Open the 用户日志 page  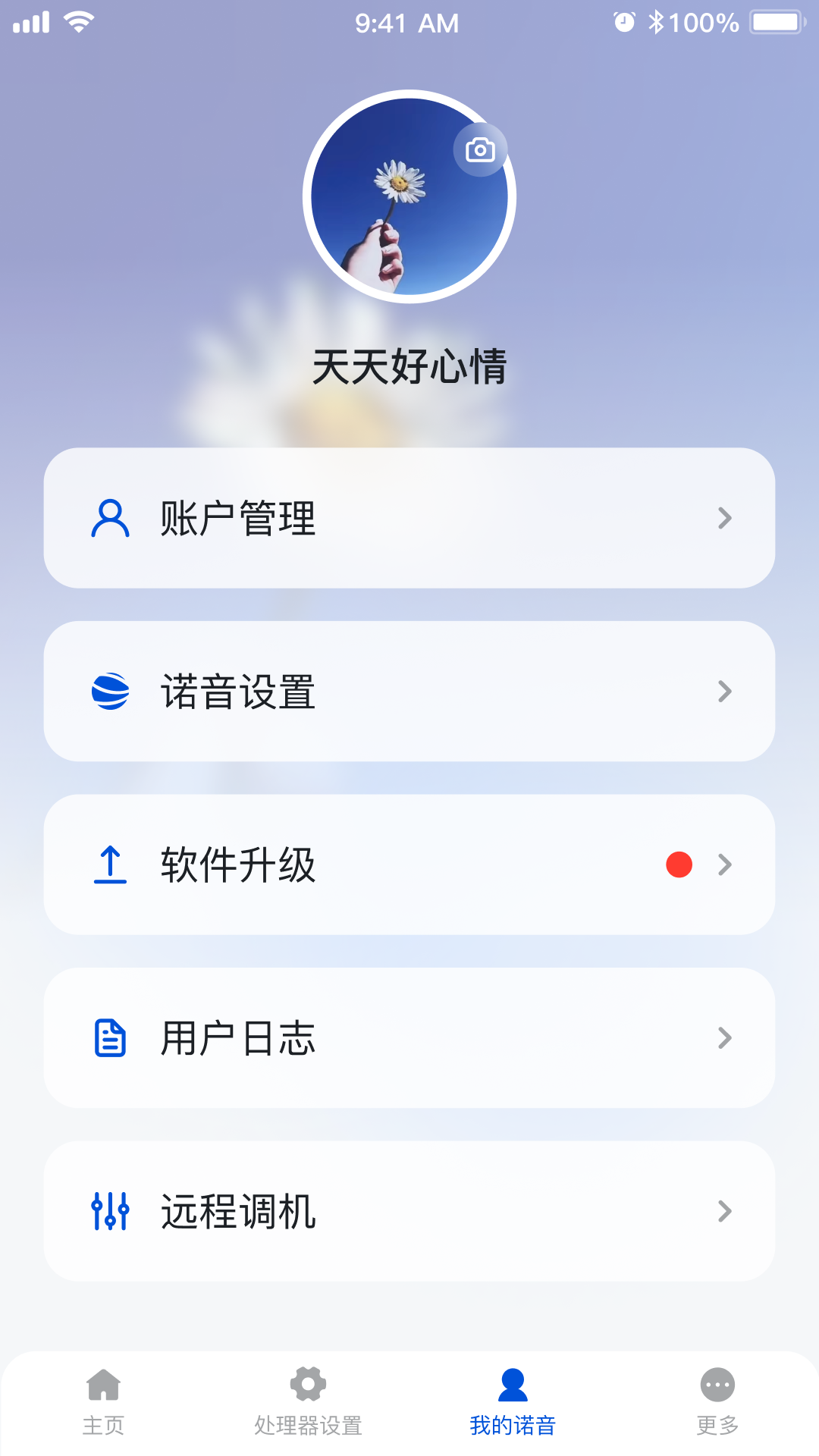[x=409, y=1037]
